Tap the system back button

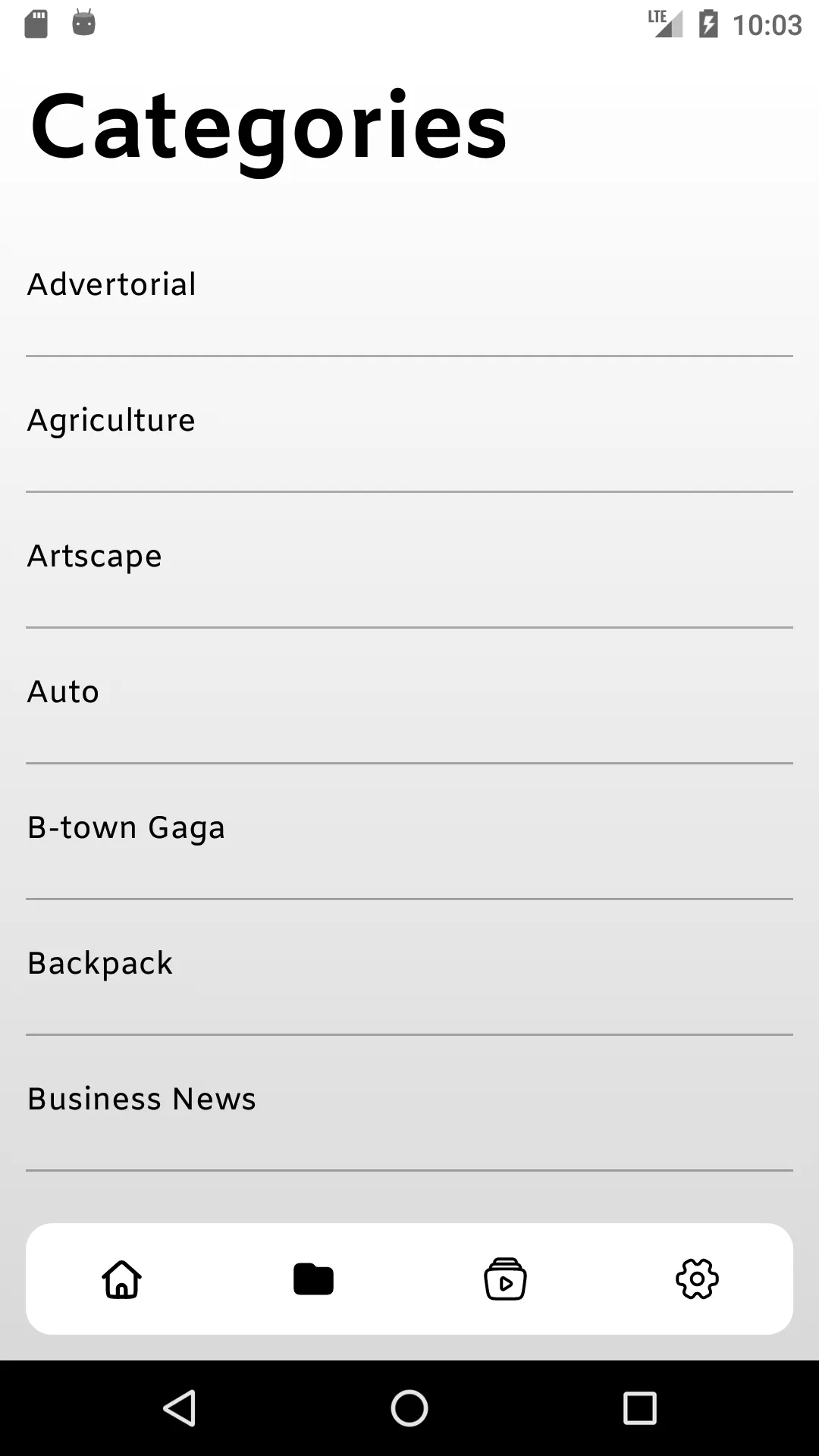coord(180,1409)
